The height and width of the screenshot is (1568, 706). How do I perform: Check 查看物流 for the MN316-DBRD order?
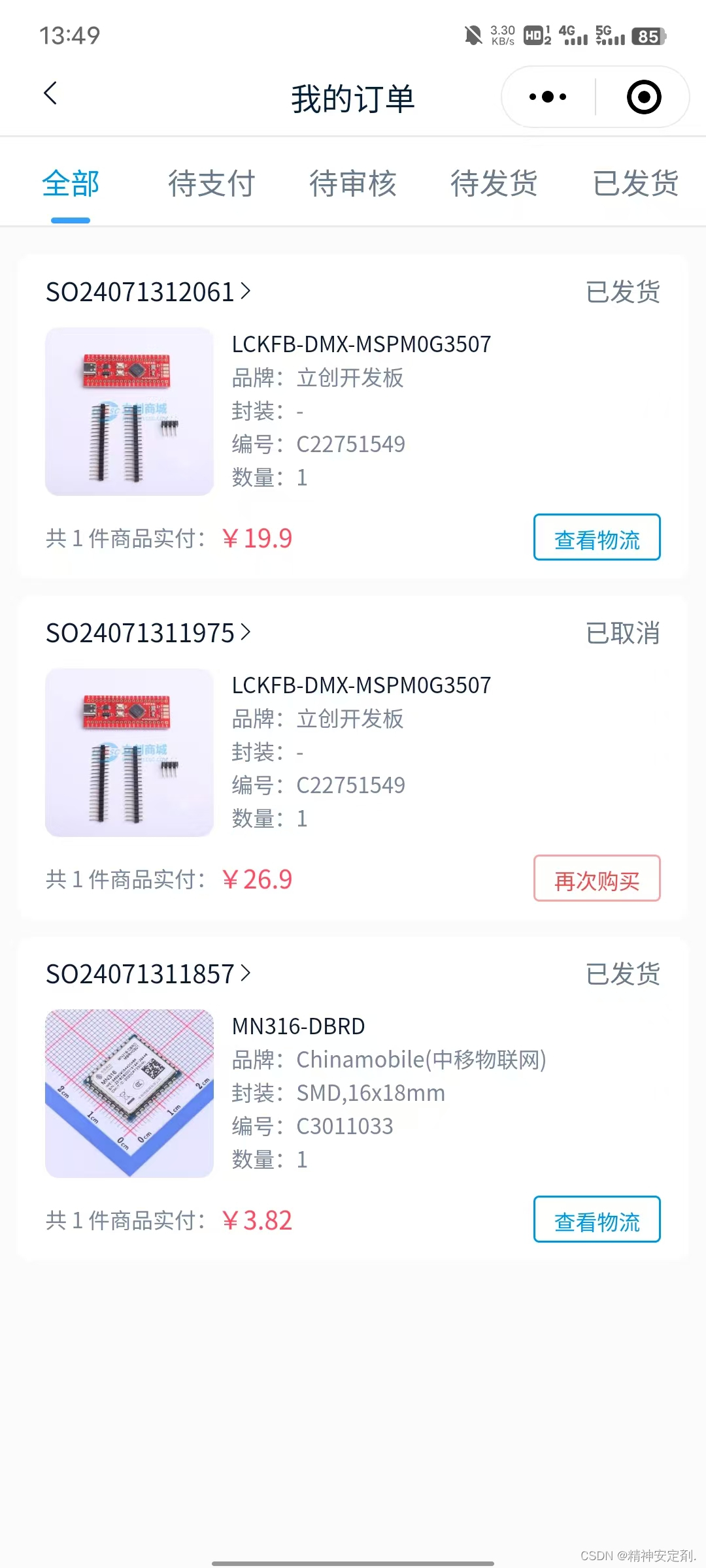tap(596, 1220)
